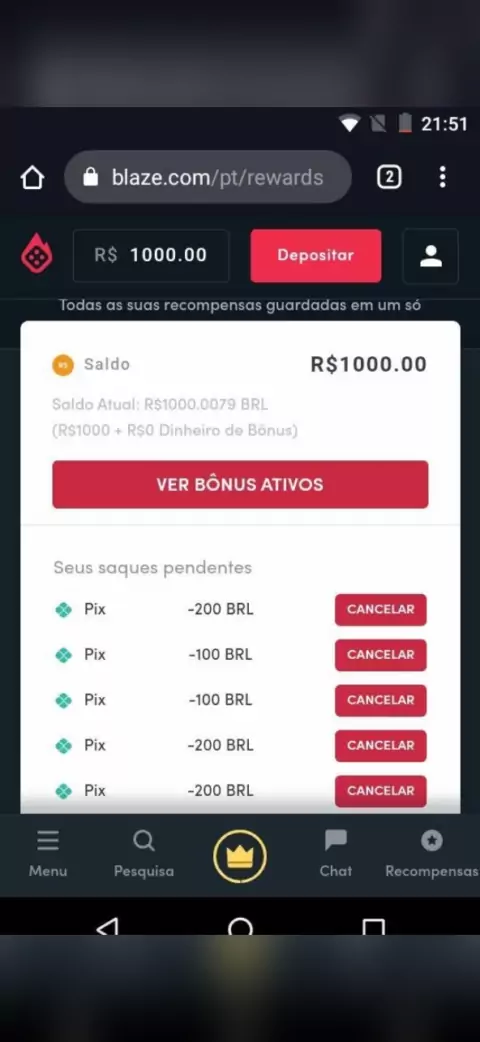
Task: Tap the blaze.com address bar
Action: click(x=207, y=177)
